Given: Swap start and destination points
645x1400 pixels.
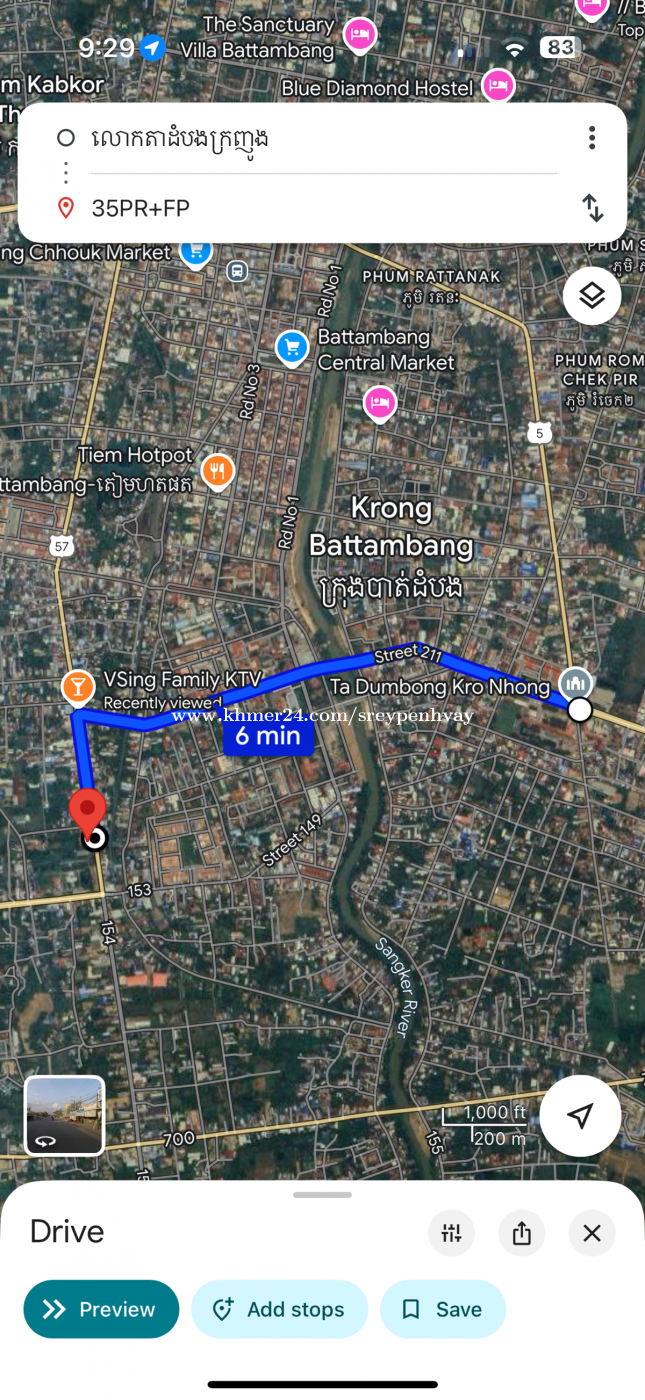Looking at the screenshot, I should tap(593, 208).
